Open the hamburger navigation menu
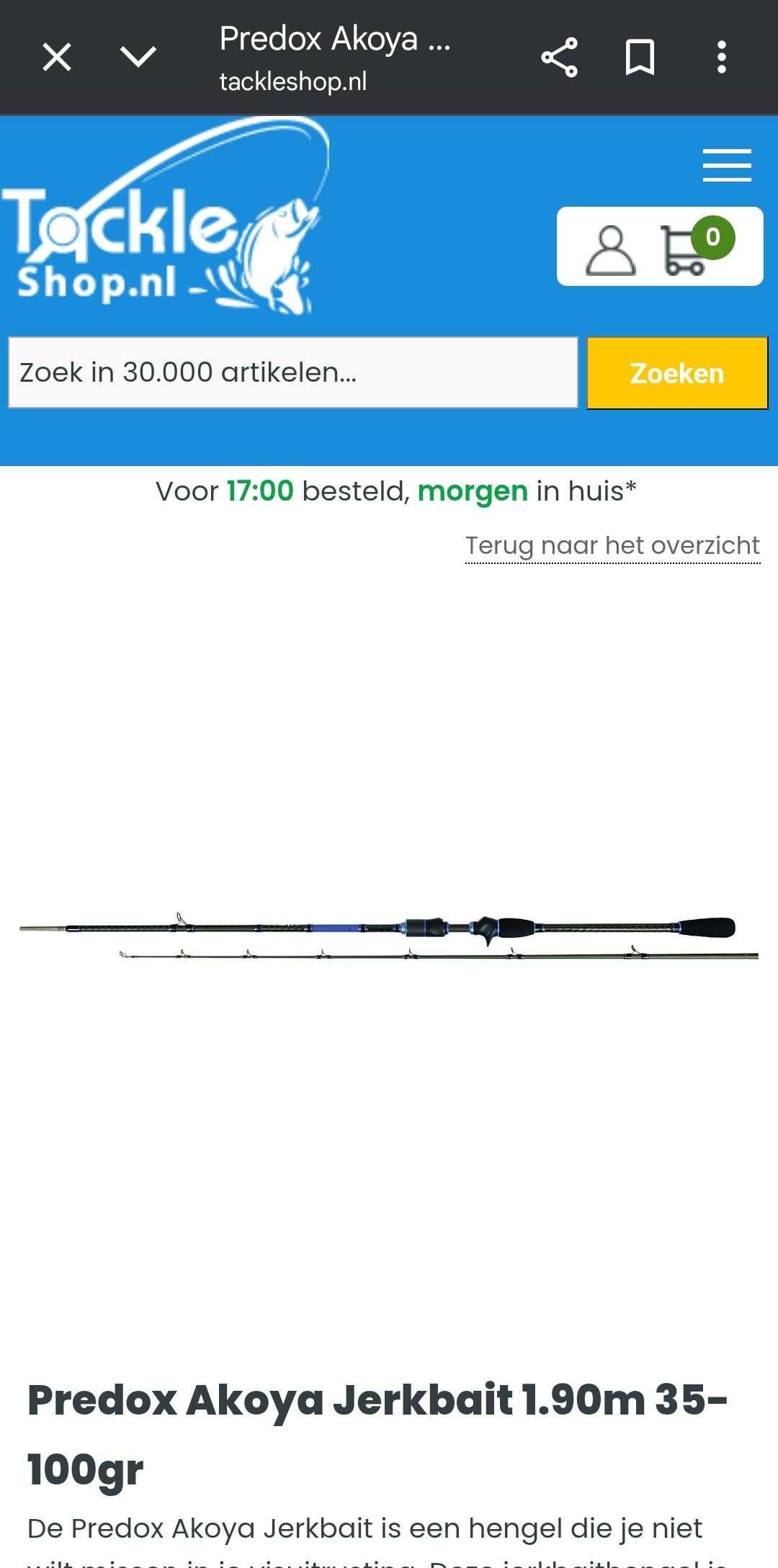778x1568 pixels. 727,165
